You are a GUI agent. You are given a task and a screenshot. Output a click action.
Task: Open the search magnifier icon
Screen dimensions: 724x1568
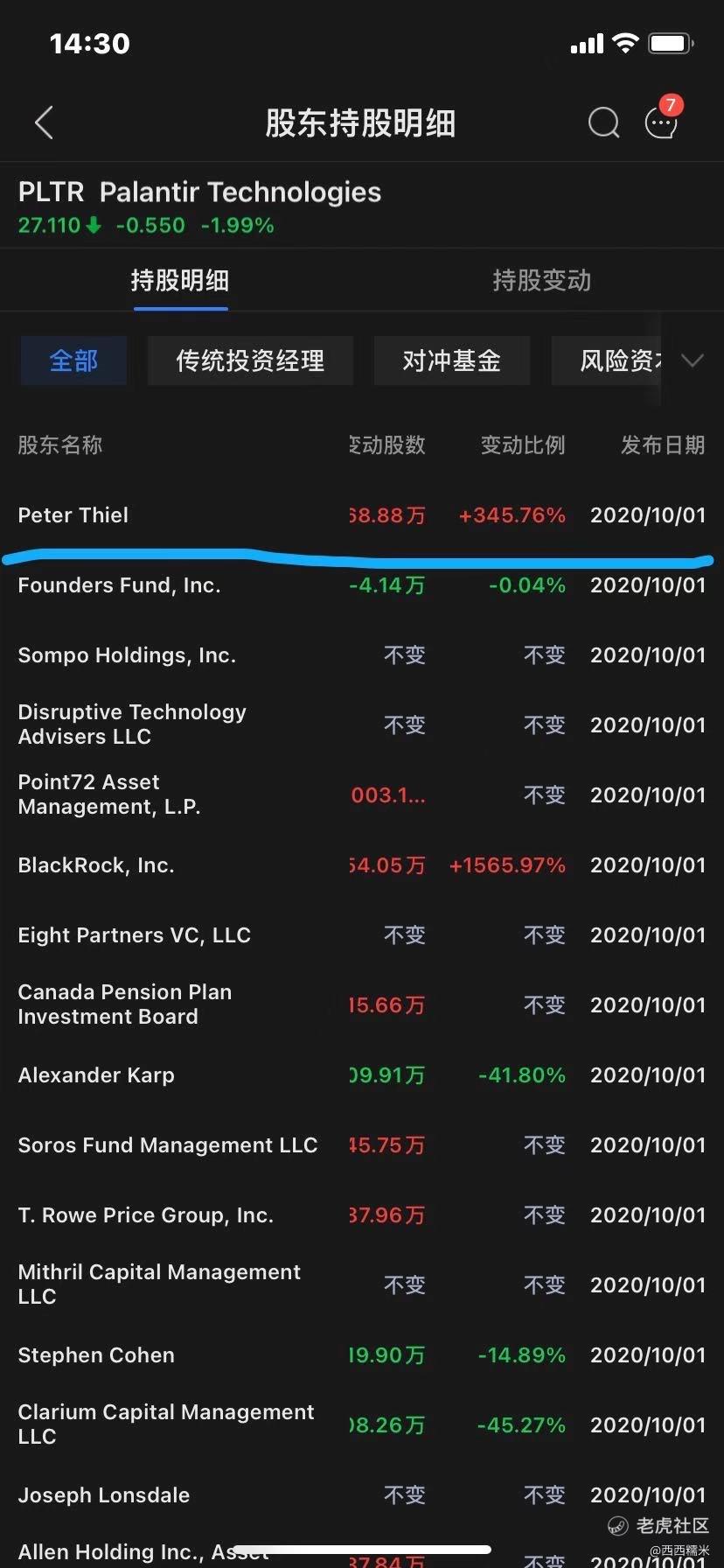tap(603, 123)
